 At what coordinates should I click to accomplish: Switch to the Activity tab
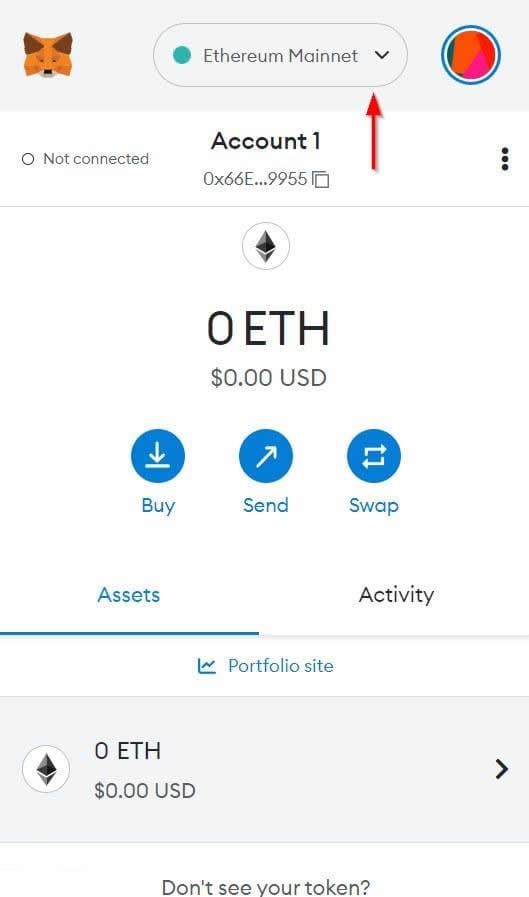tap(396, 595)
